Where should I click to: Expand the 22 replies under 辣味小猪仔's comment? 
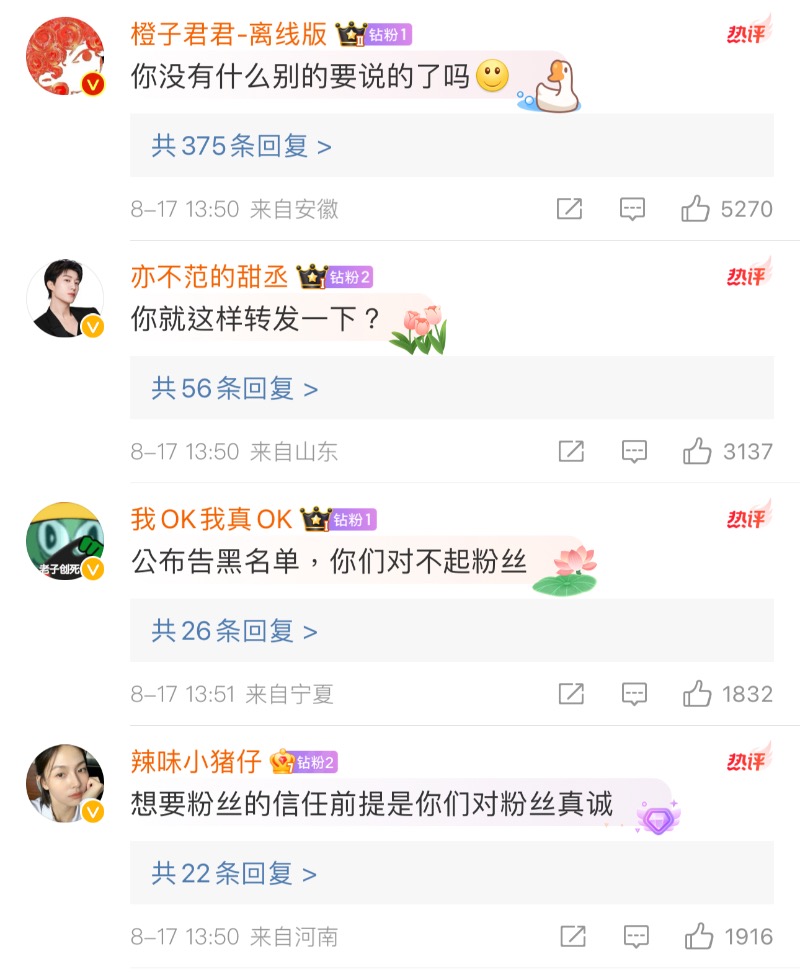tap(234, 874)
